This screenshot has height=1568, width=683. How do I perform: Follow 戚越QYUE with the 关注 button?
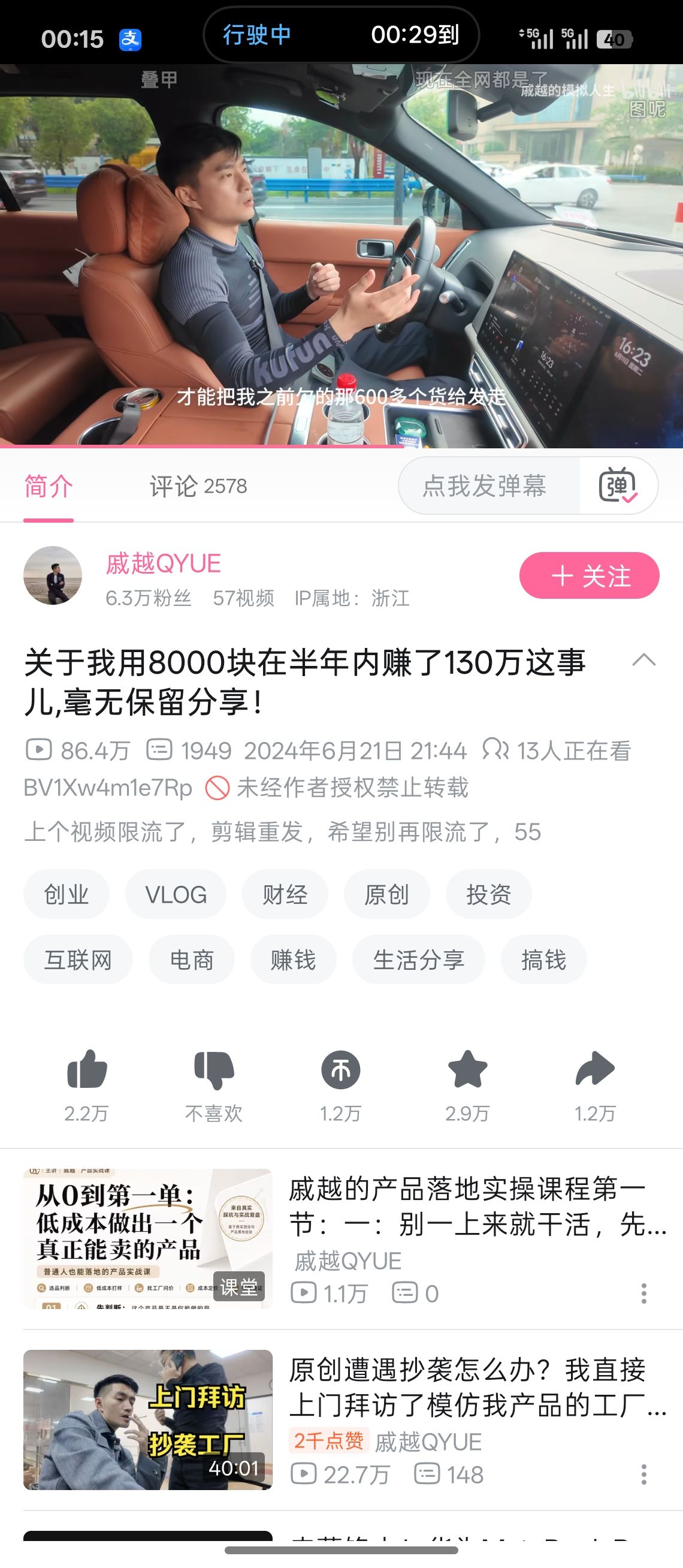click(x=589, y=575)
